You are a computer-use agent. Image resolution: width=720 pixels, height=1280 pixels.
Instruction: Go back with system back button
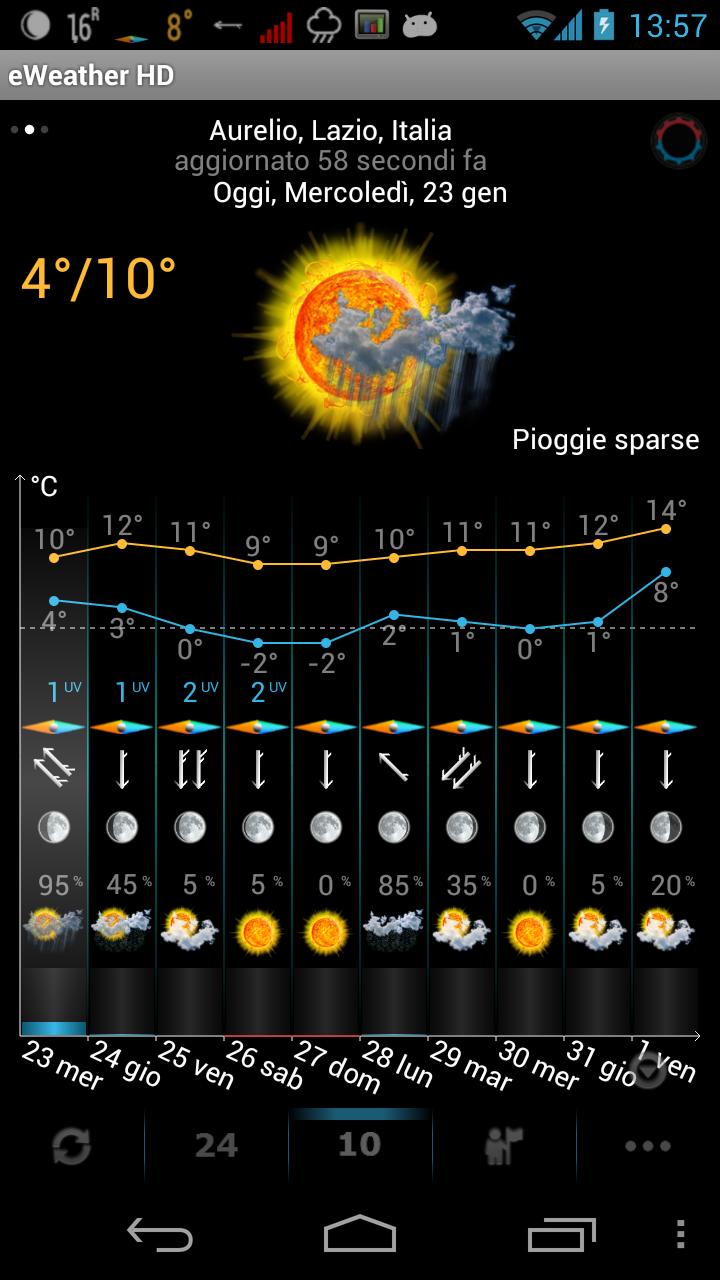(x=160, y=1235)
